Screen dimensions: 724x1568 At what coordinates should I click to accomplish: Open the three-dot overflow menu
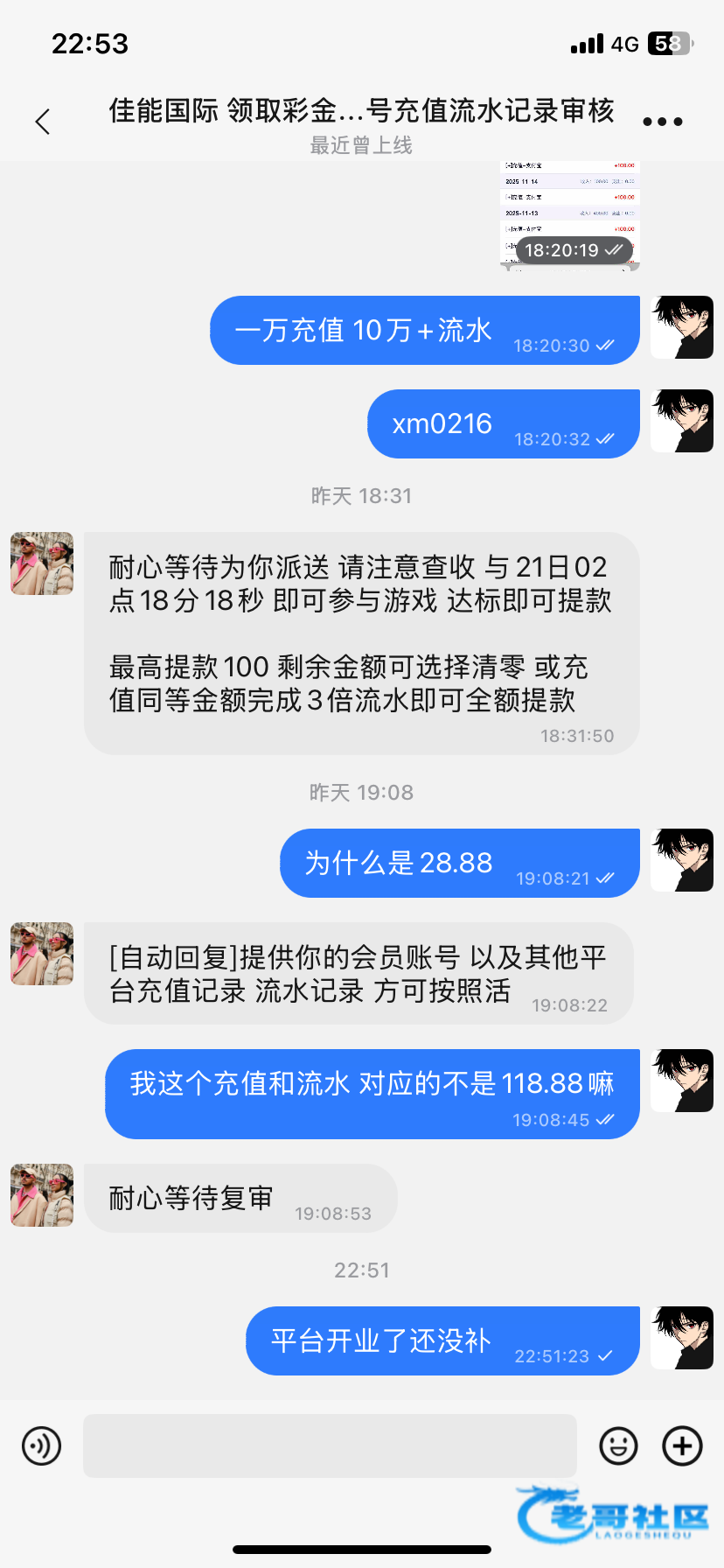coord(662,122)
